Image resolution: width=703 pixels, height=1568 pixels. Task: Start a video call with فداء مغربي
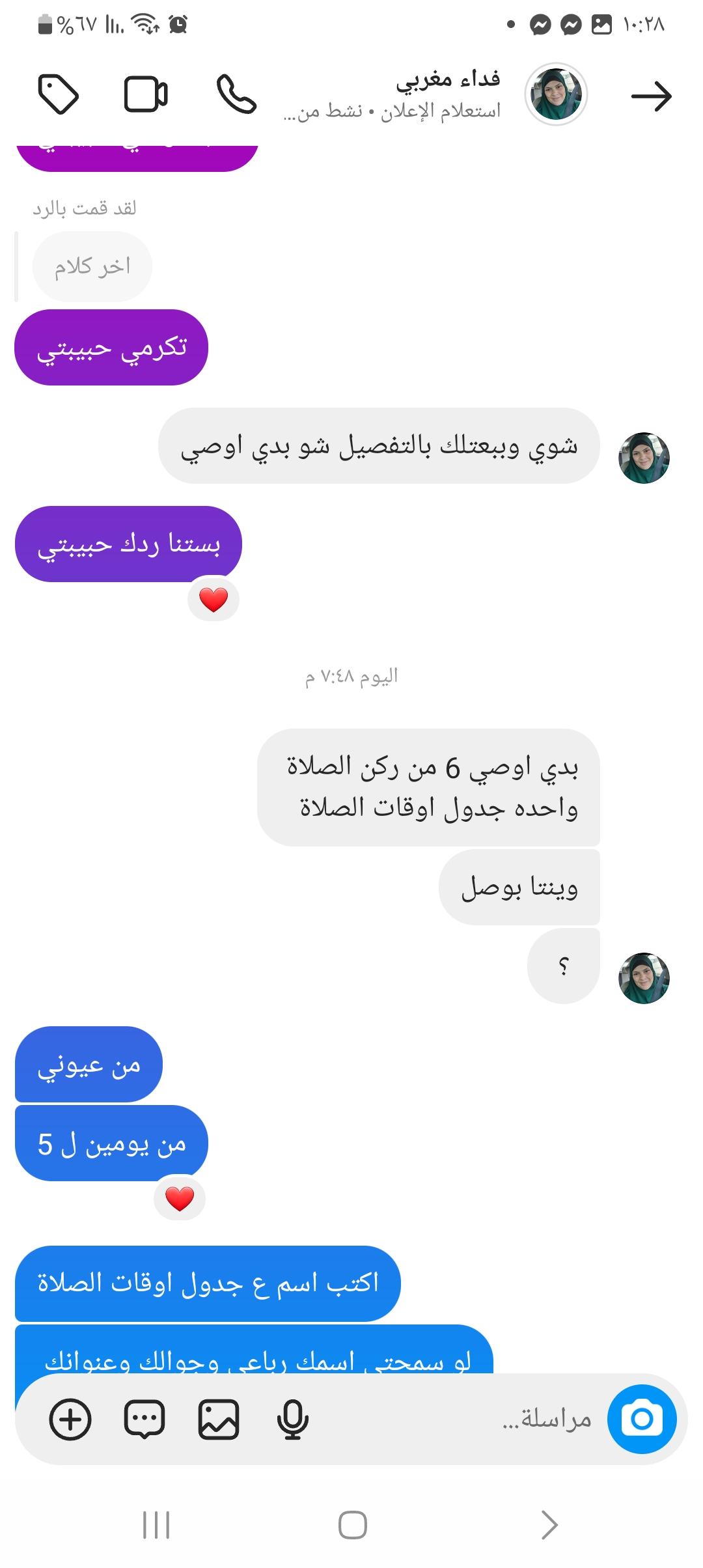point(146,94)
